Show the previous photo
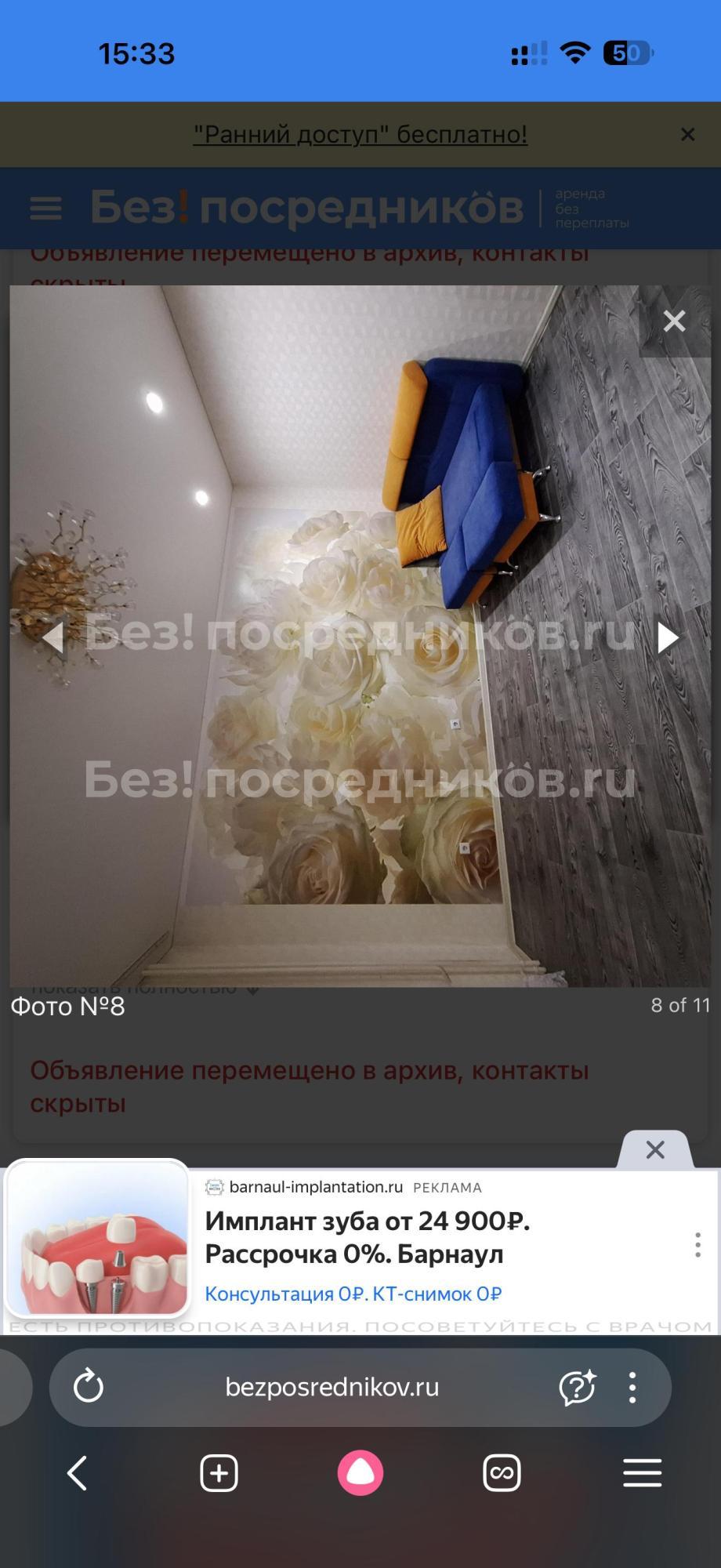The height and width of the screenshot is (1568, 721). coord(53,638)
